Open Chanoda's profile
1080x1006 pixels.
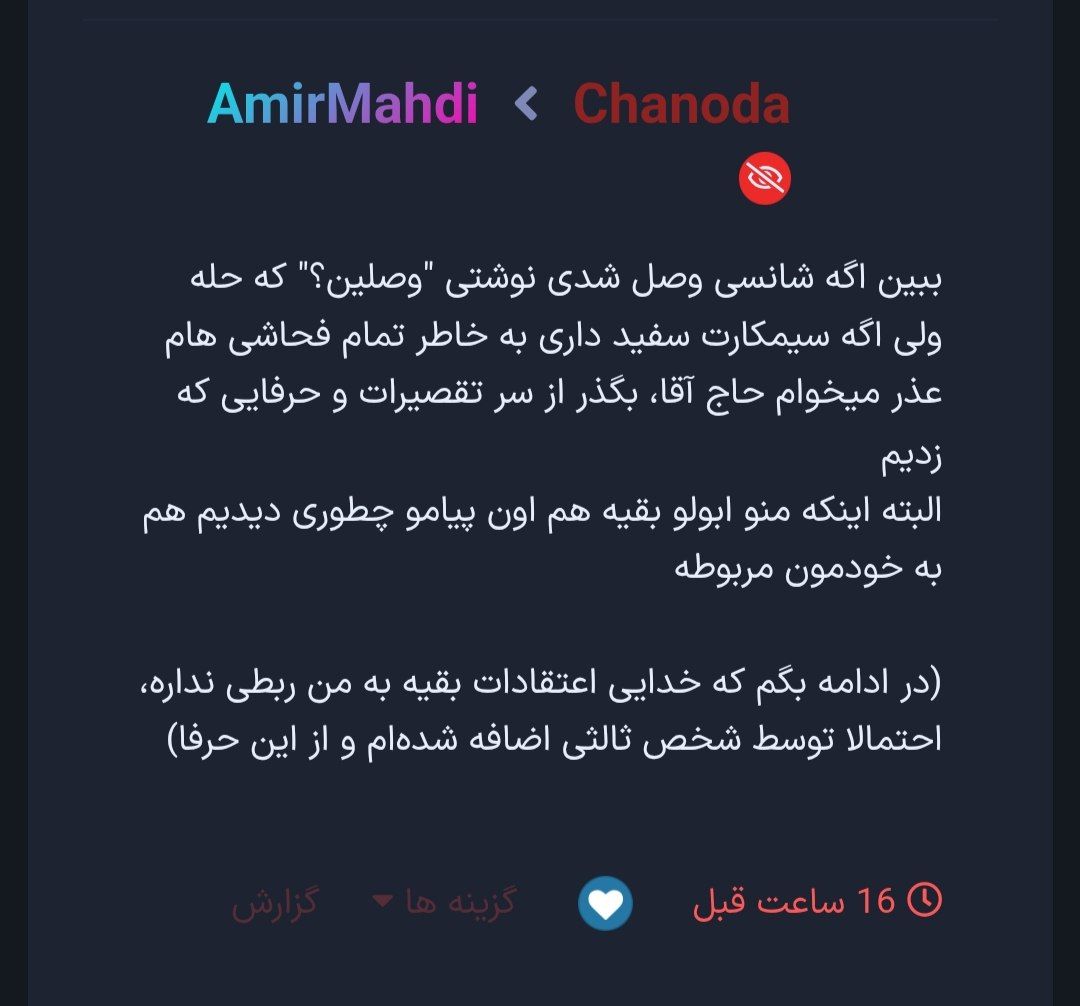(x=681, y=105)
